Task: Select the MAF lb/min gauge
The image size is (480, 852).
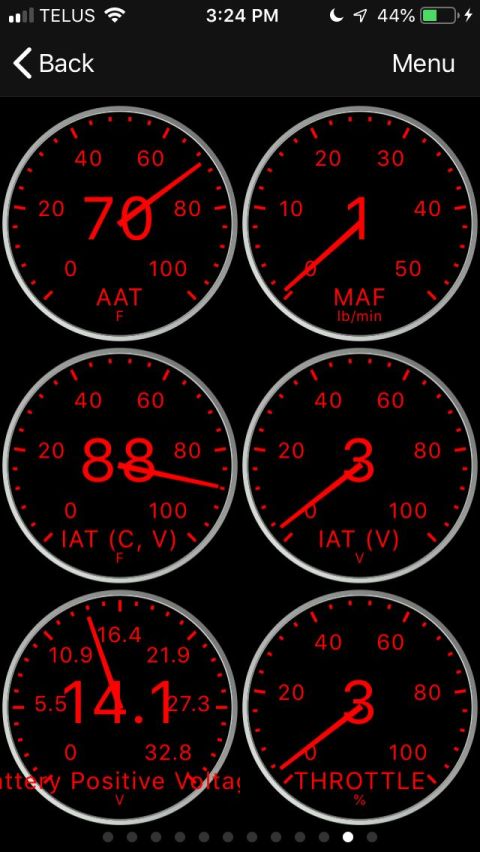Action: coord(359,223)
